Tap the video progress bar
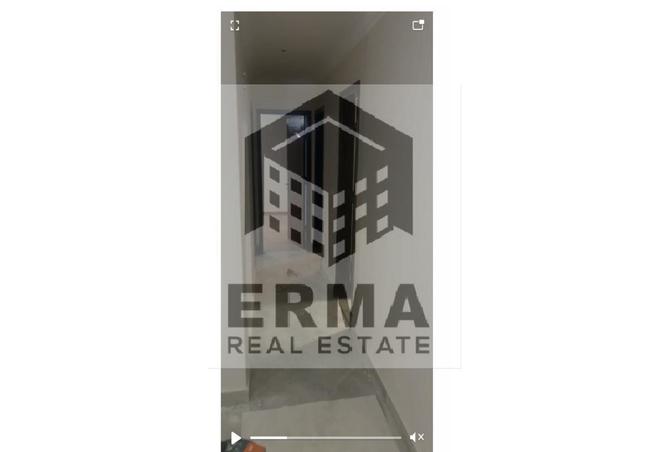This screenshot has width=668, height=452. point(325,437)
